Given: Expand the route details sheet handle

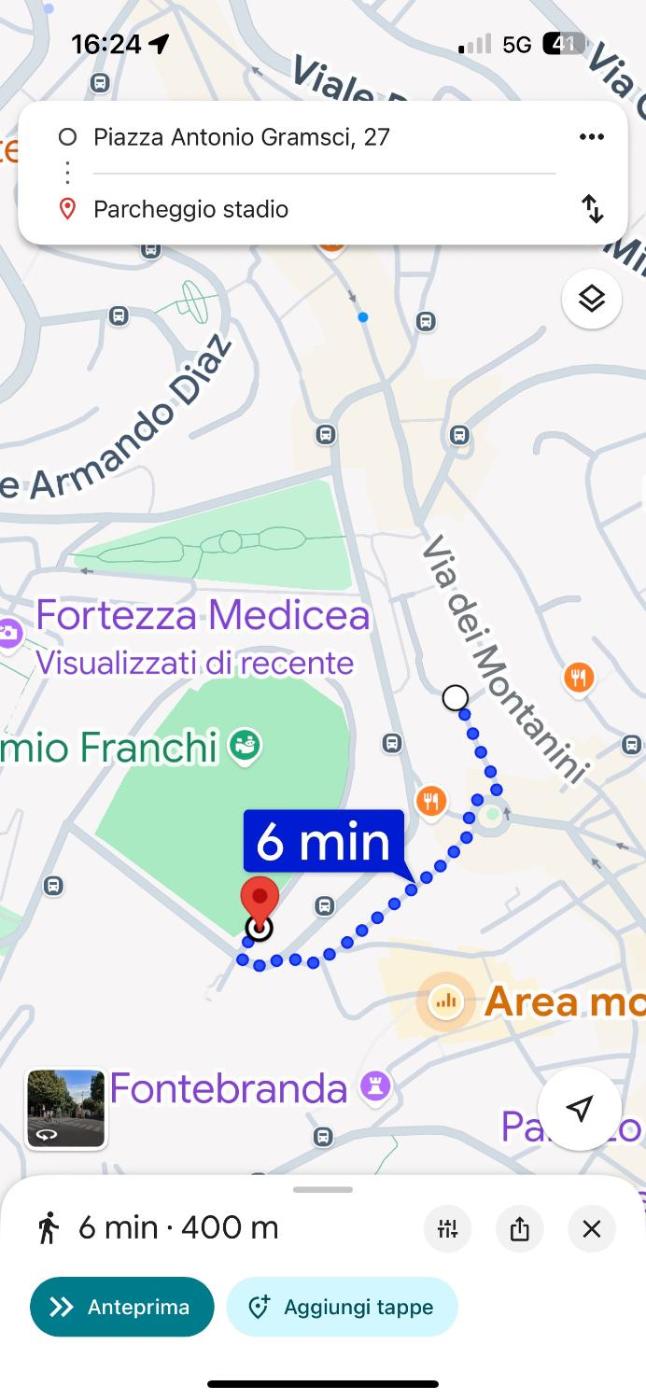Looking at the screenshot, I should pos(323,1190).
